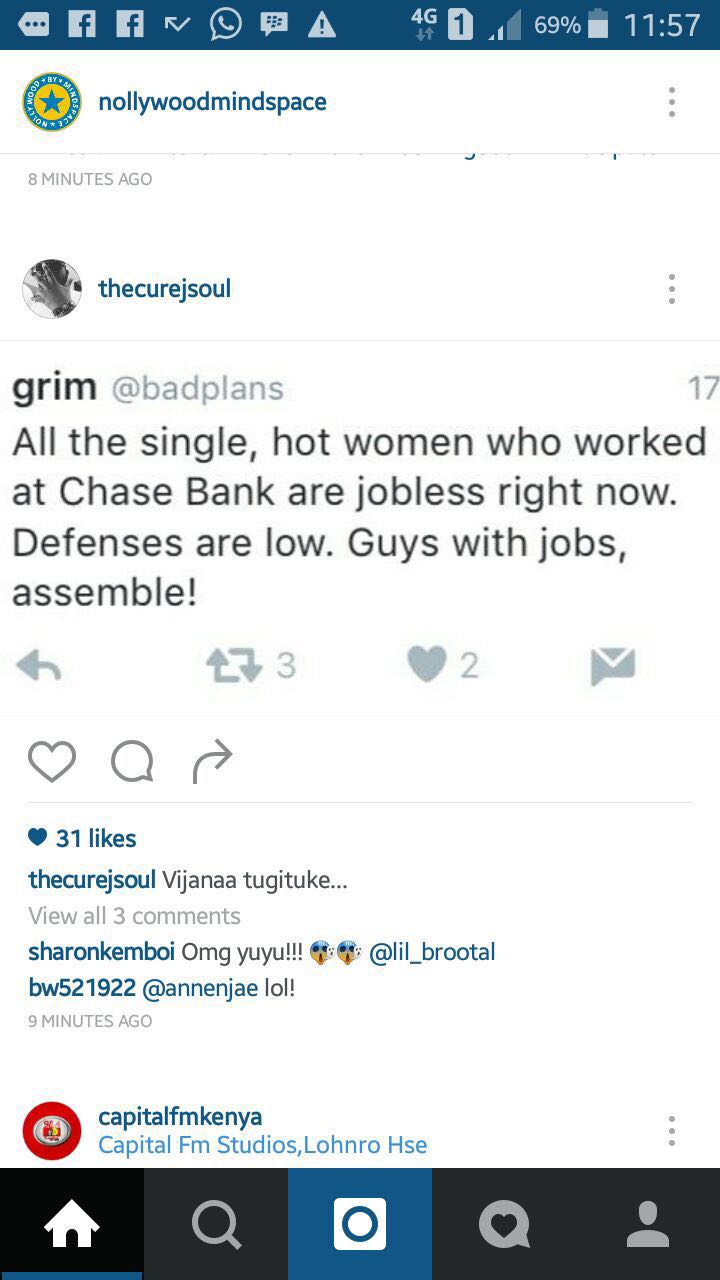Open overflow menu for nollywoodmindspace post

coord(671,102)
